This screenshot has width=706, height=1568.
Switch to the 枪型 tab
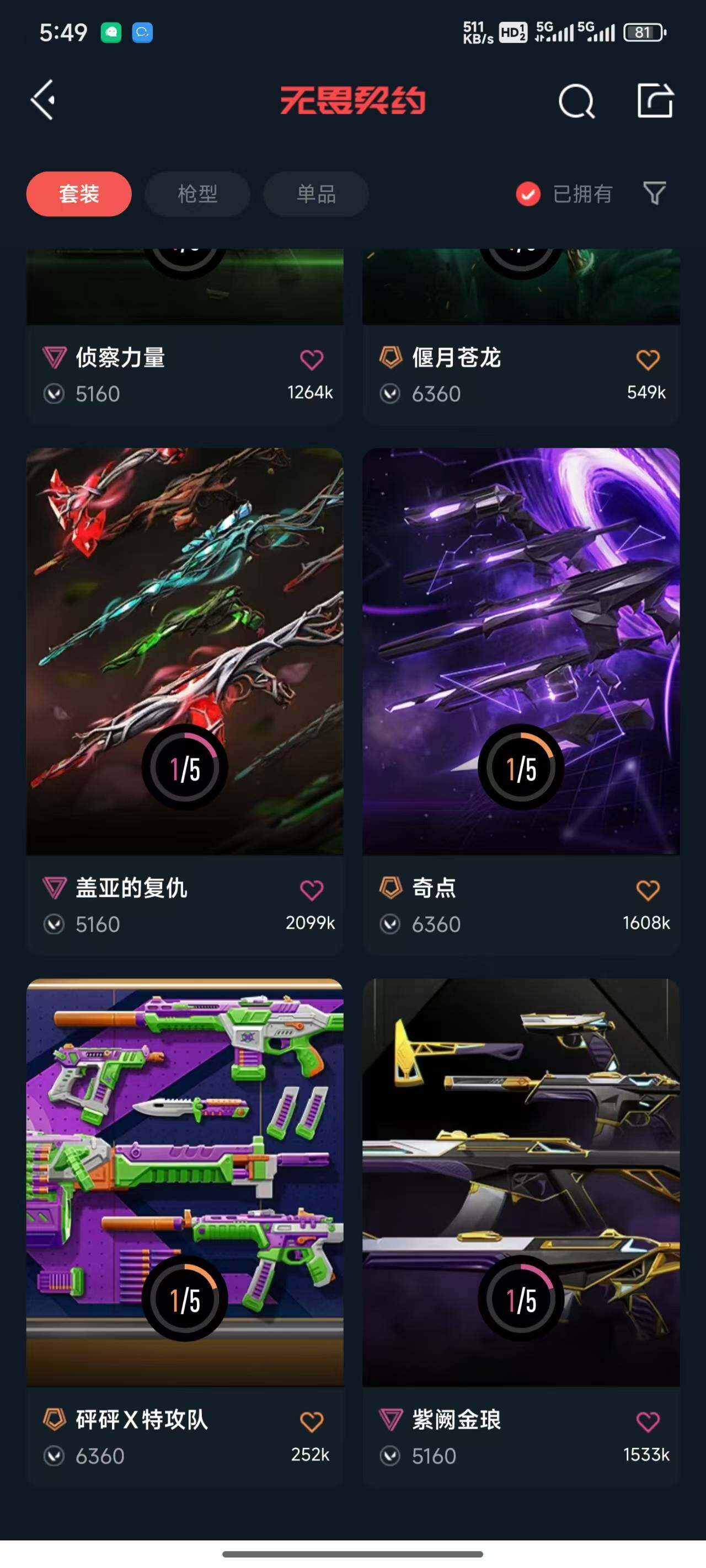click(197, 194)
